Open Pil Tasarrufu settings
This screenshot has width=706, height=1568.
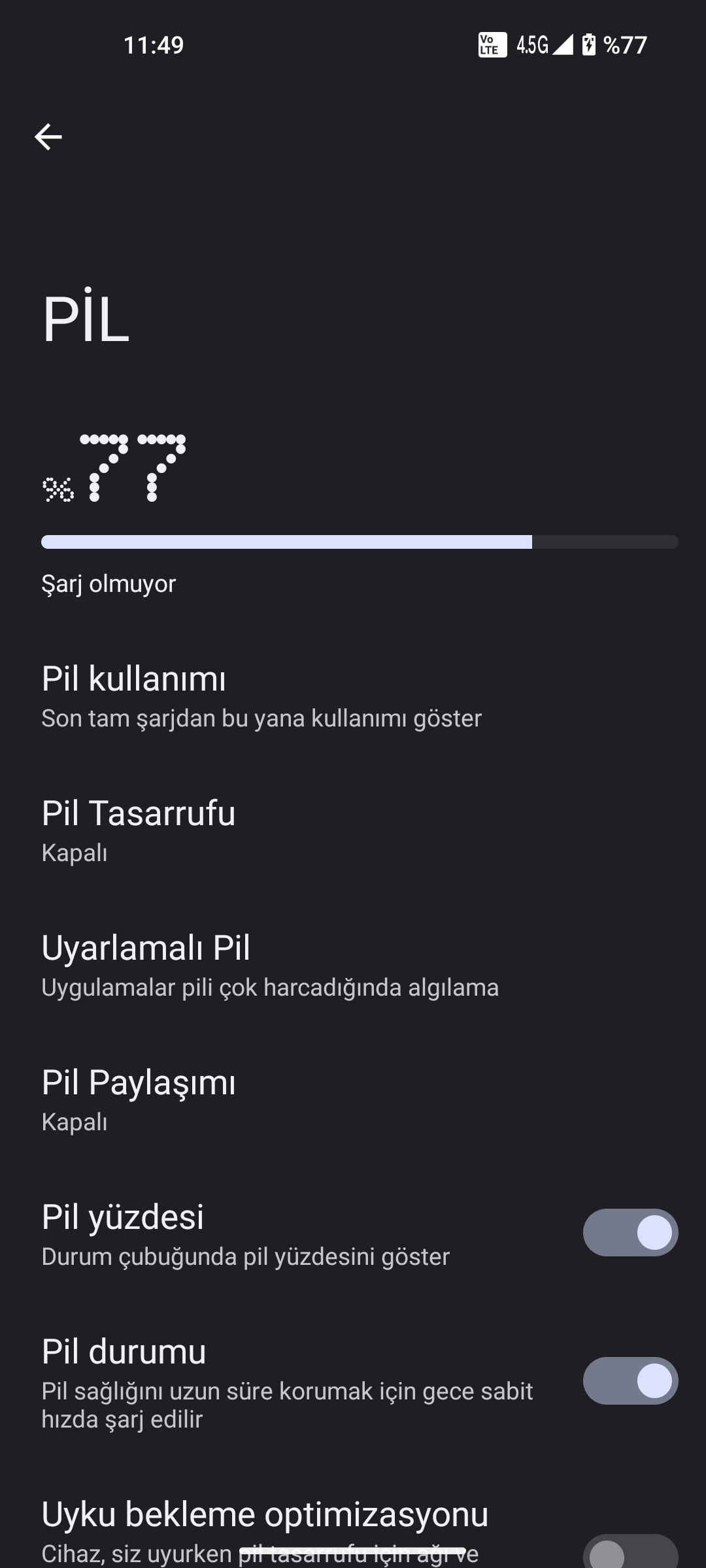[261, 831]
